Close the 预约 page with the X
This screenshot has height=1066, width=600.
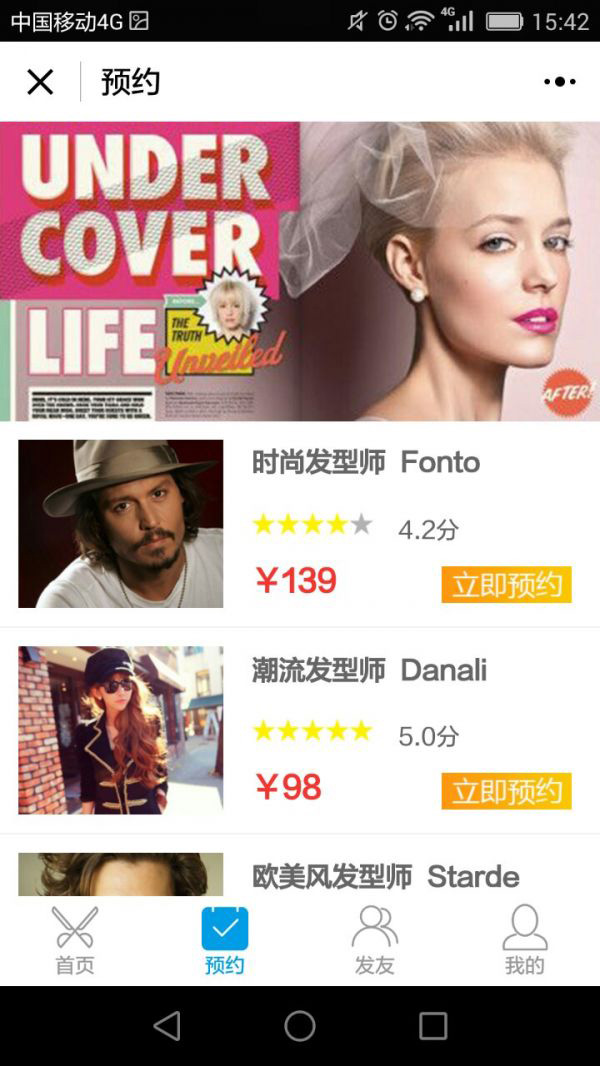[40, 82]
